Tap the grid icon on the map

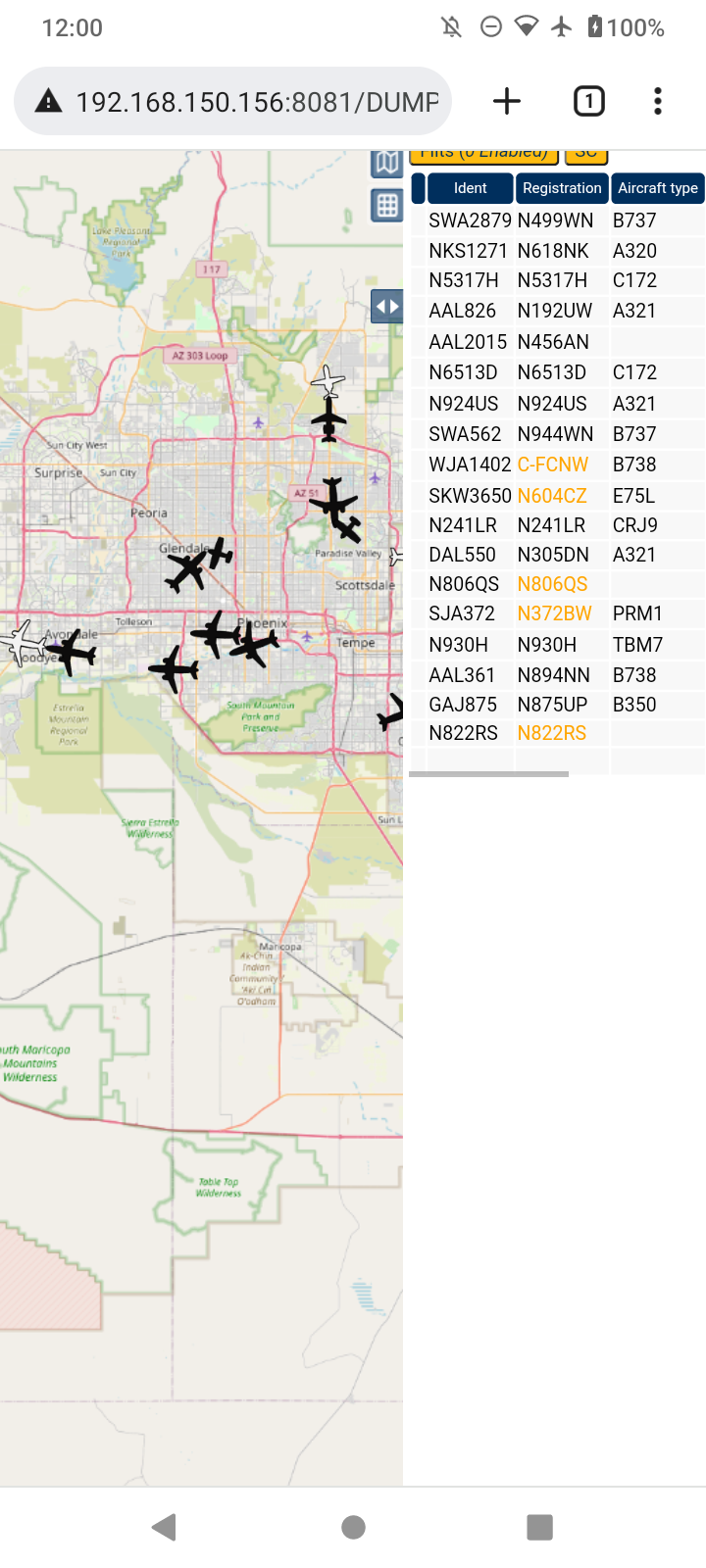(386, 205)
